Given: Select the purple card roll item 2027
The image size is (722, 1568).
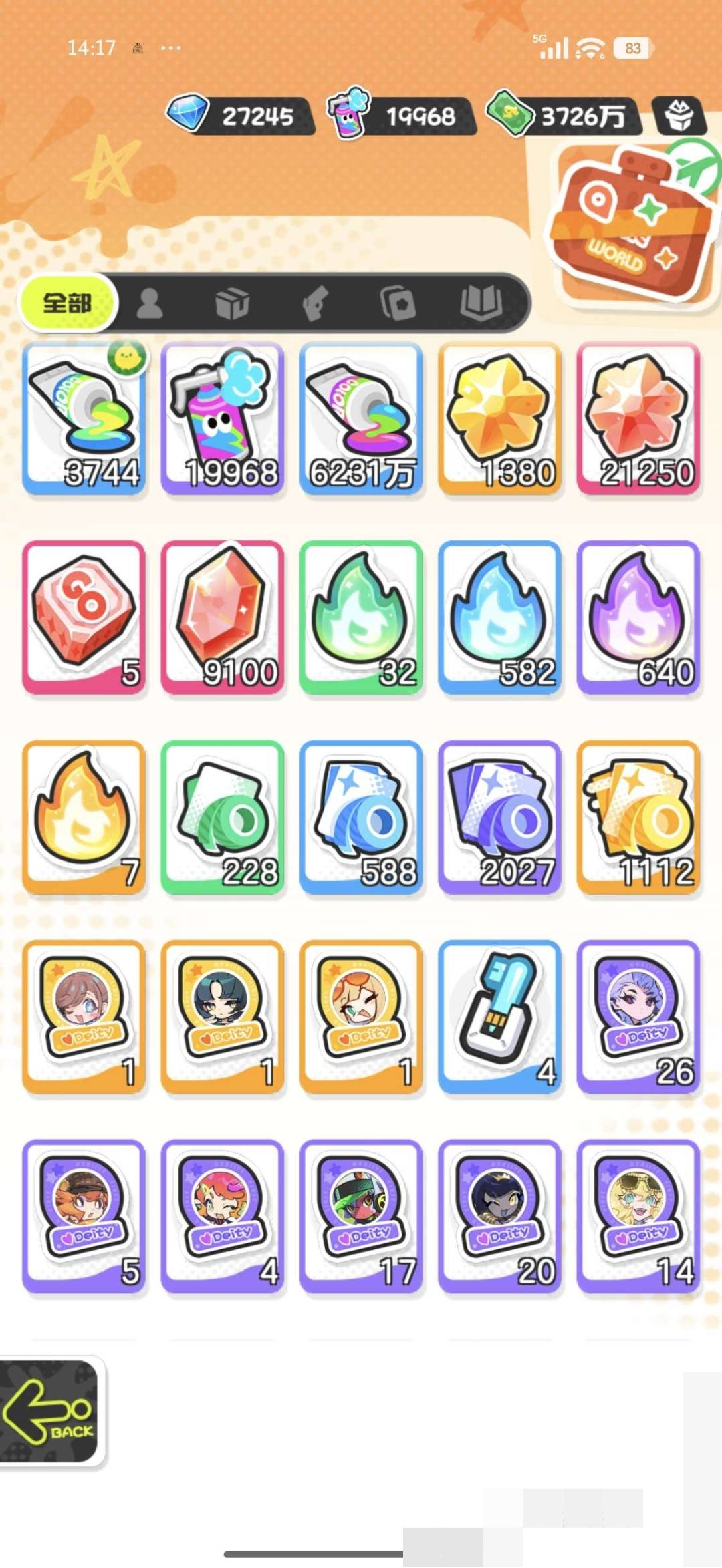Looking at the screenshot, I should [499, 816].
